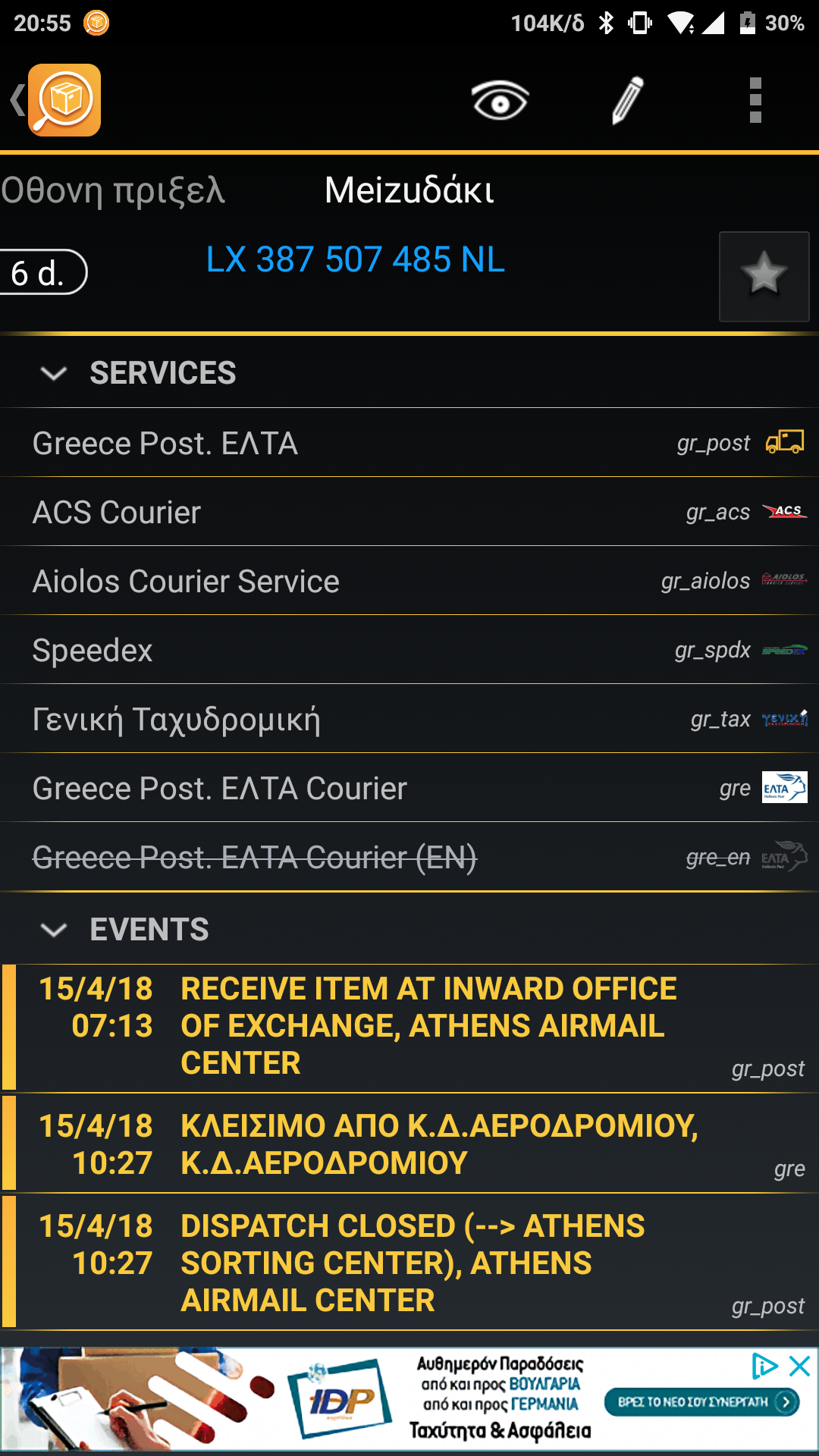The image size is (819, 1456).
Task: Select Γενική Ταχυδρομική service
Action: (x=409, y=719)
